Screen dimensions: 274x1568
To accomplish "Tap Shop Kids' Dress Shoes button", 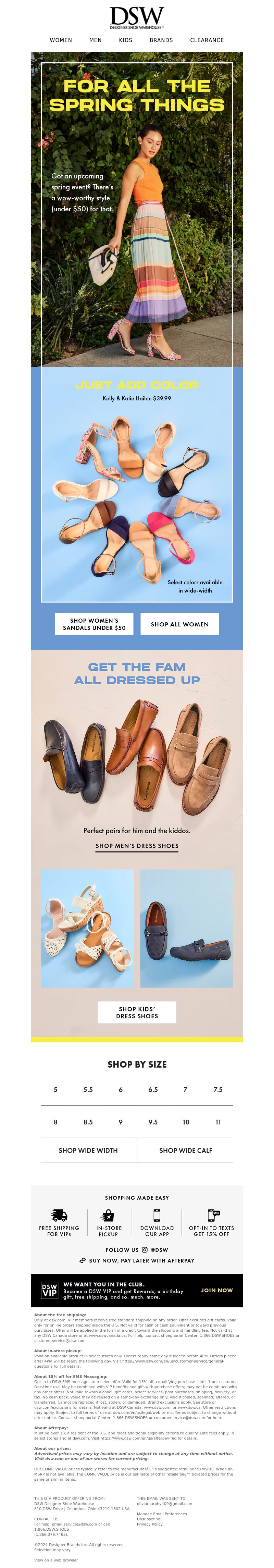I will (137, 1012).
